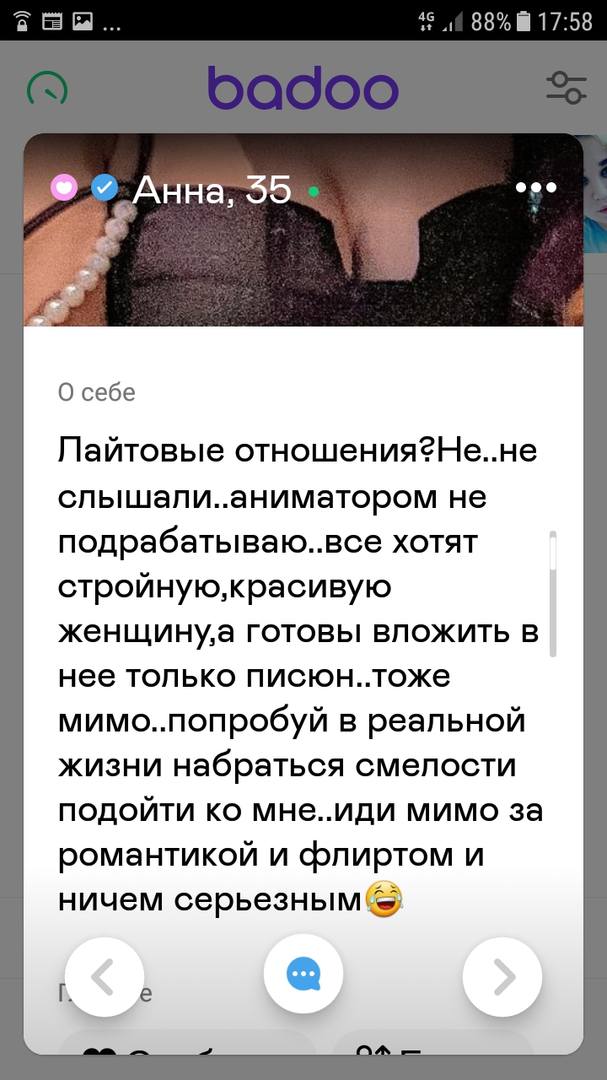Start a chat with Анна
Image resolution: width=607 pixels, height=1080 pixels.
click(x=303, y=975)
